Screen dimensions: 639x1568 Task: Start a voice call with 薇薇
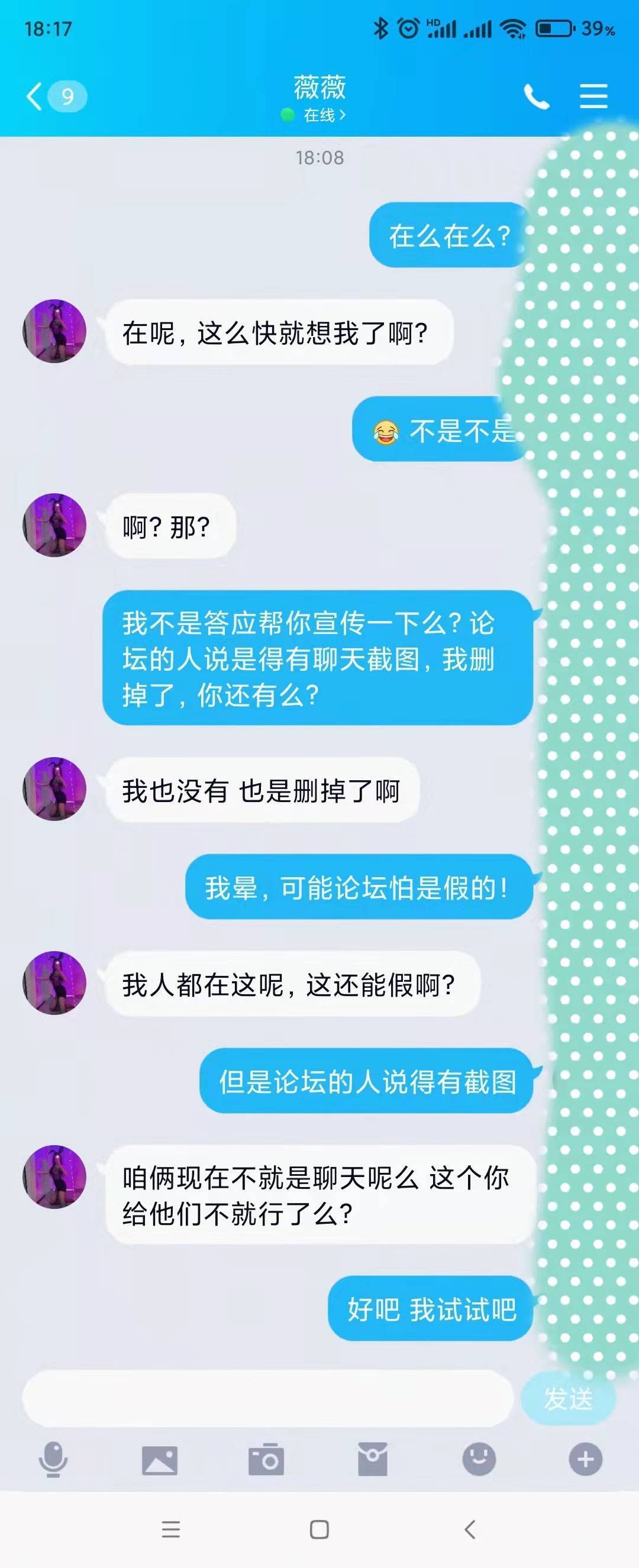coord(537,97)
